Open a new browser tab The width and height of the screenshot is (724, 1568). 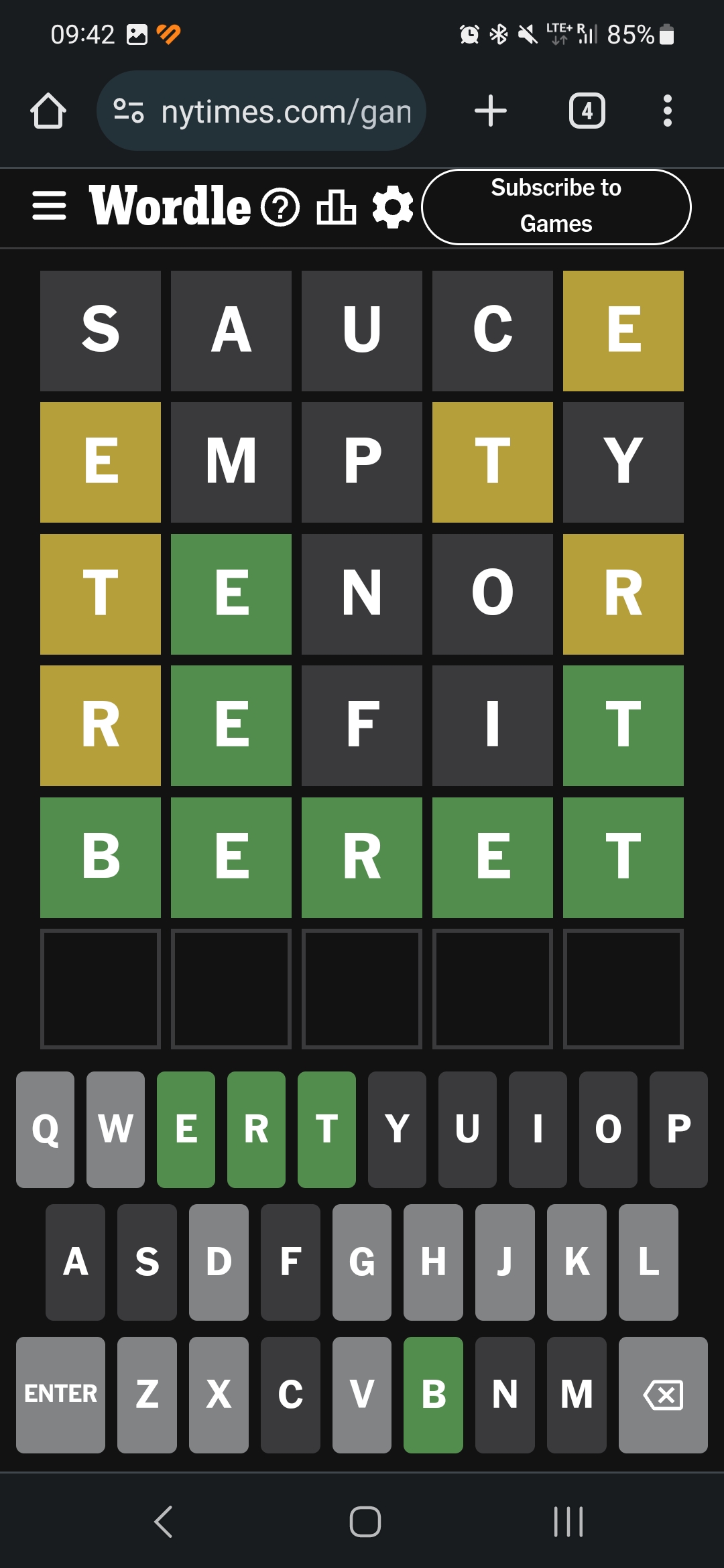click(491, 111)
